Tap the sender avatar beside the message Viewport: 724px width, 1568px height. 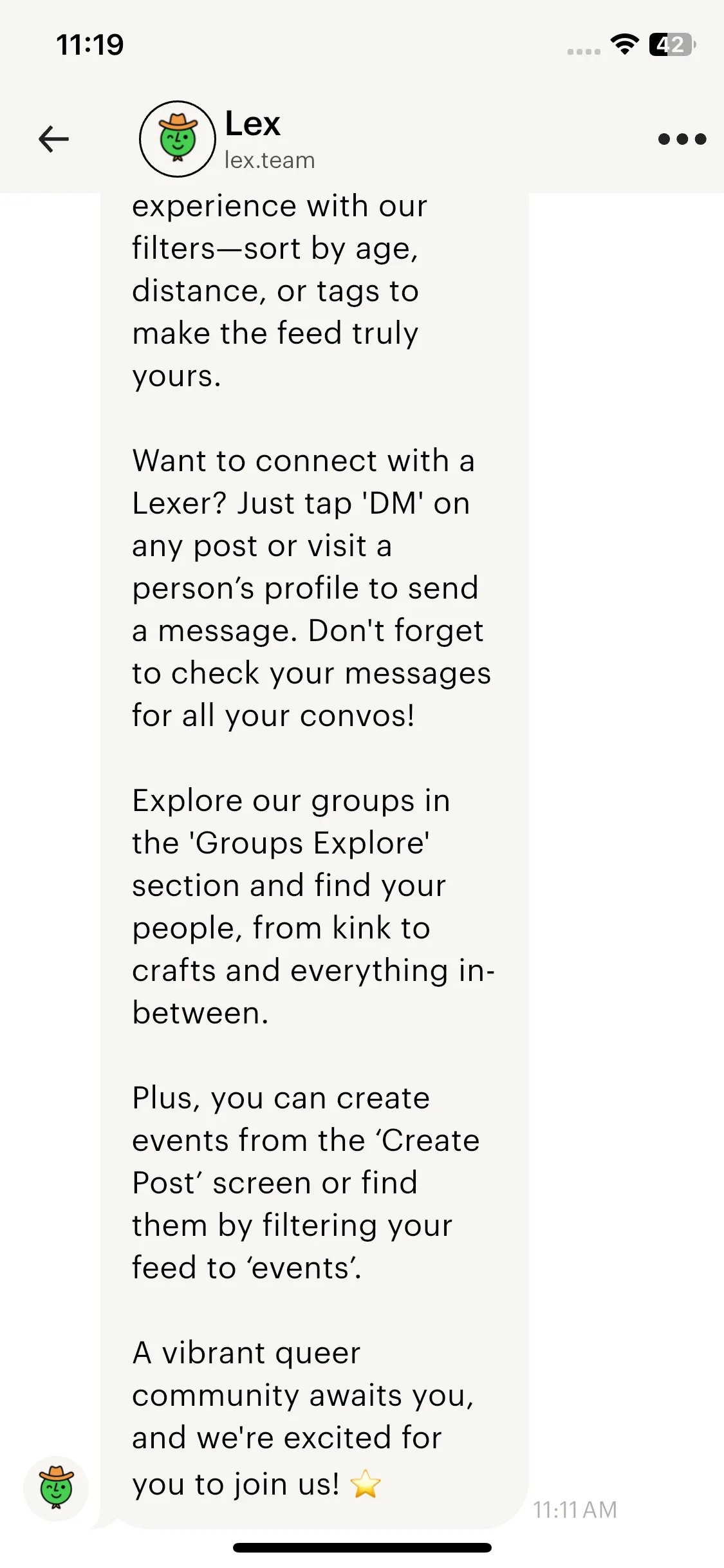point(56,1488)
